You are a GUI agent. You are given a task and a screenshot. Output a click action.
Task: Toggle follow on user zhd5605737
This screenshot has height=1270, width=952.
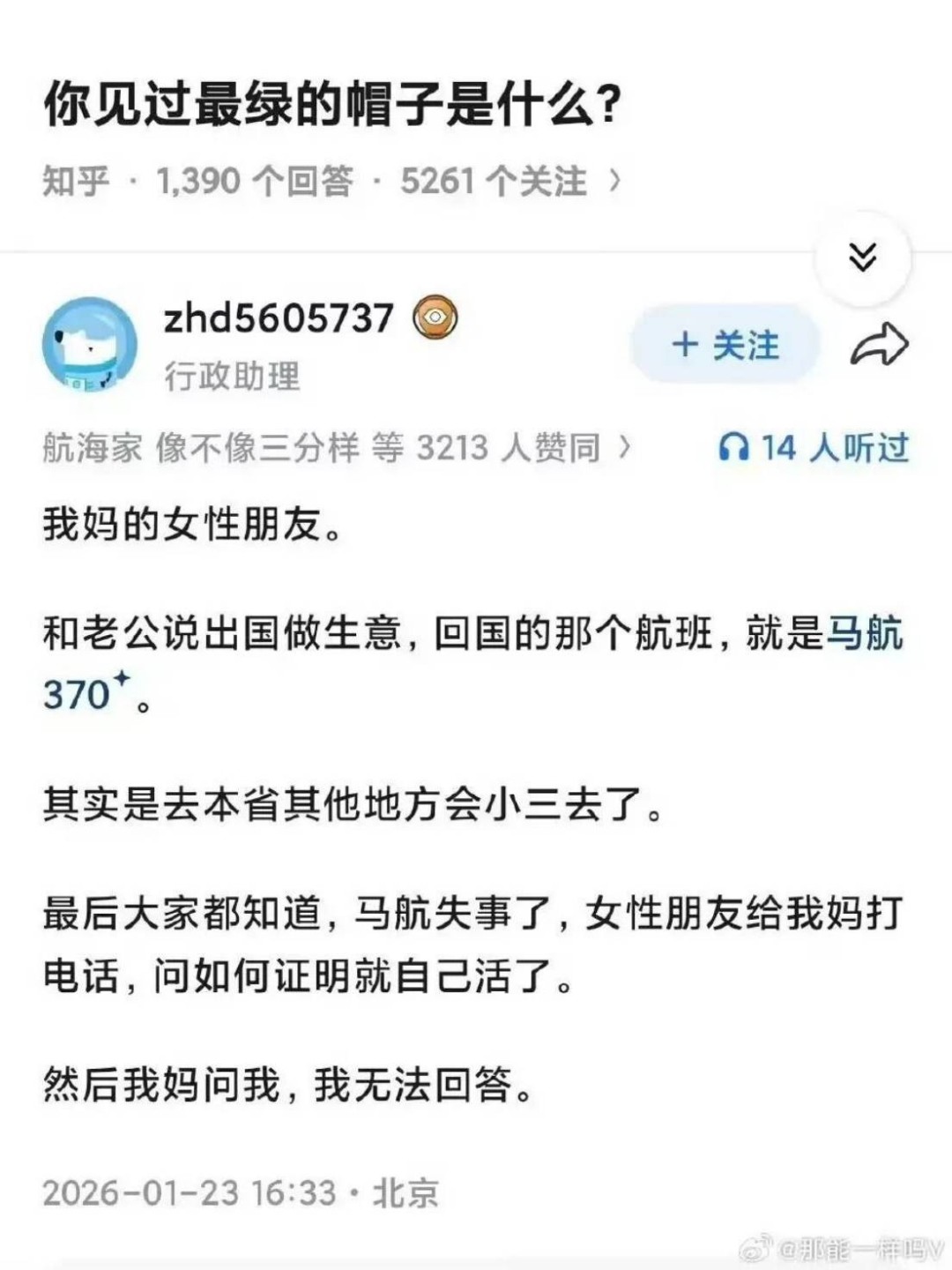[723, 346]
